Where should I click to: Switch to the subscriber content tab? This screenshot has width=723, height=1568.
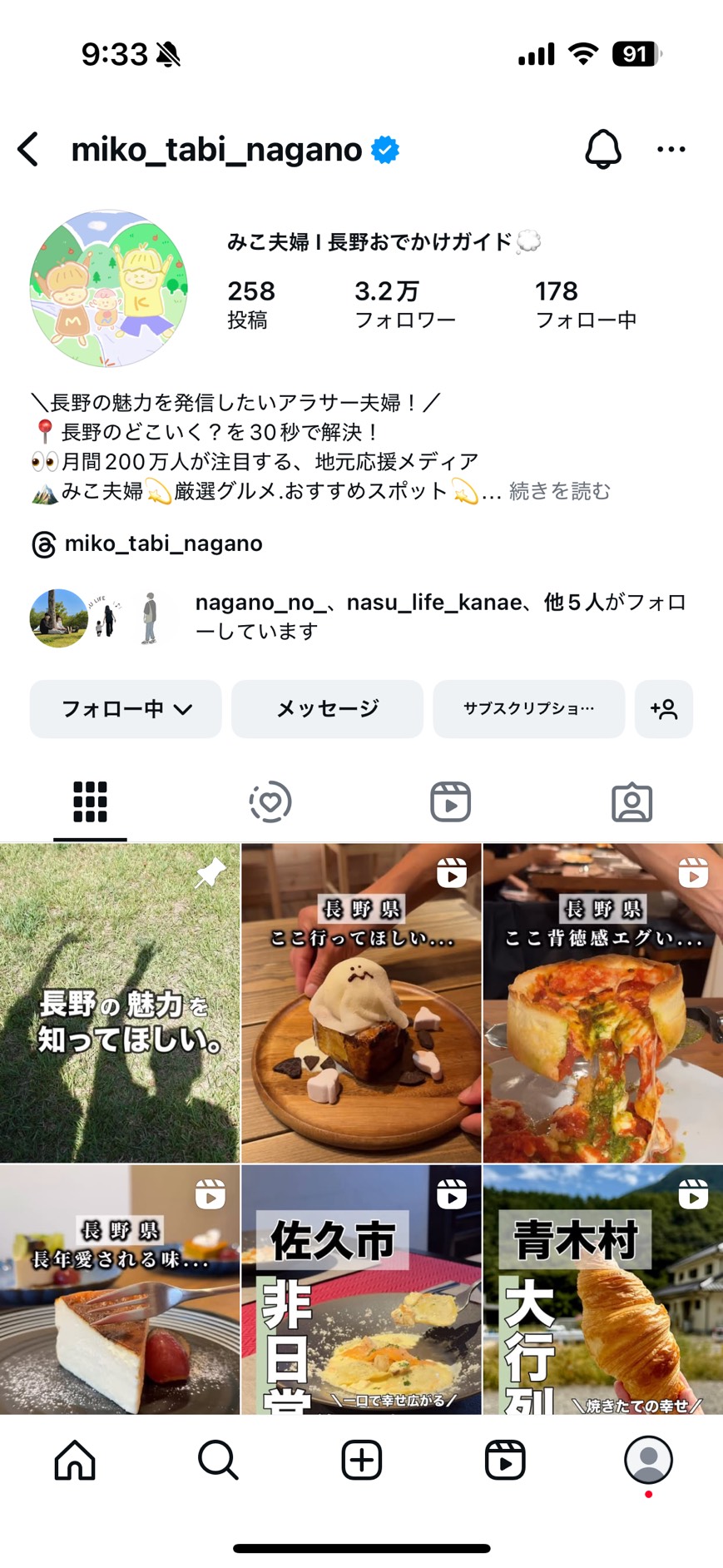pos(270,802)
